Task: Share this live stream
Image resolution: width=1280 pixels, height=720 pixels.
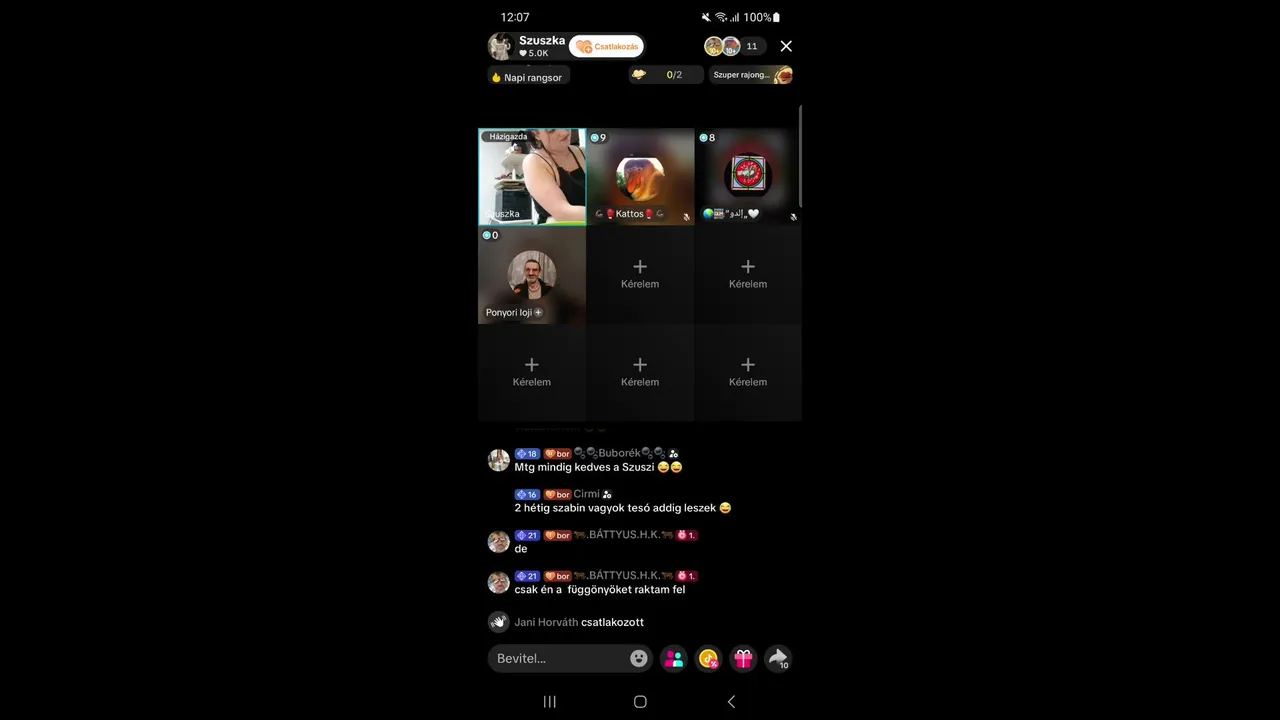Action: [777, 658]
